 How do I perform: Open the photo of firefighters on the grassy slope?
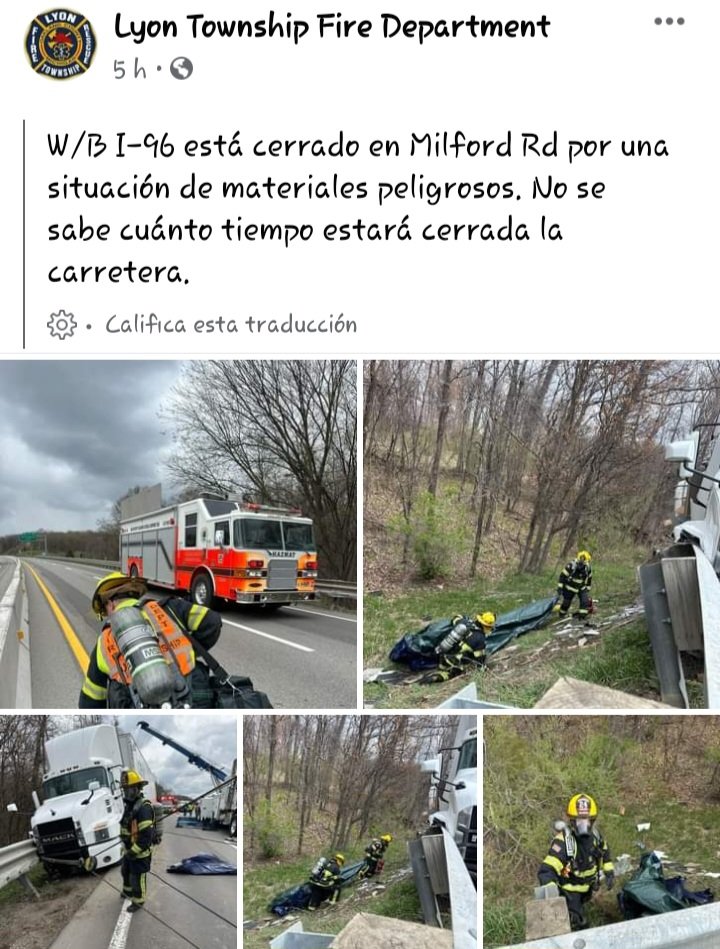541,534
